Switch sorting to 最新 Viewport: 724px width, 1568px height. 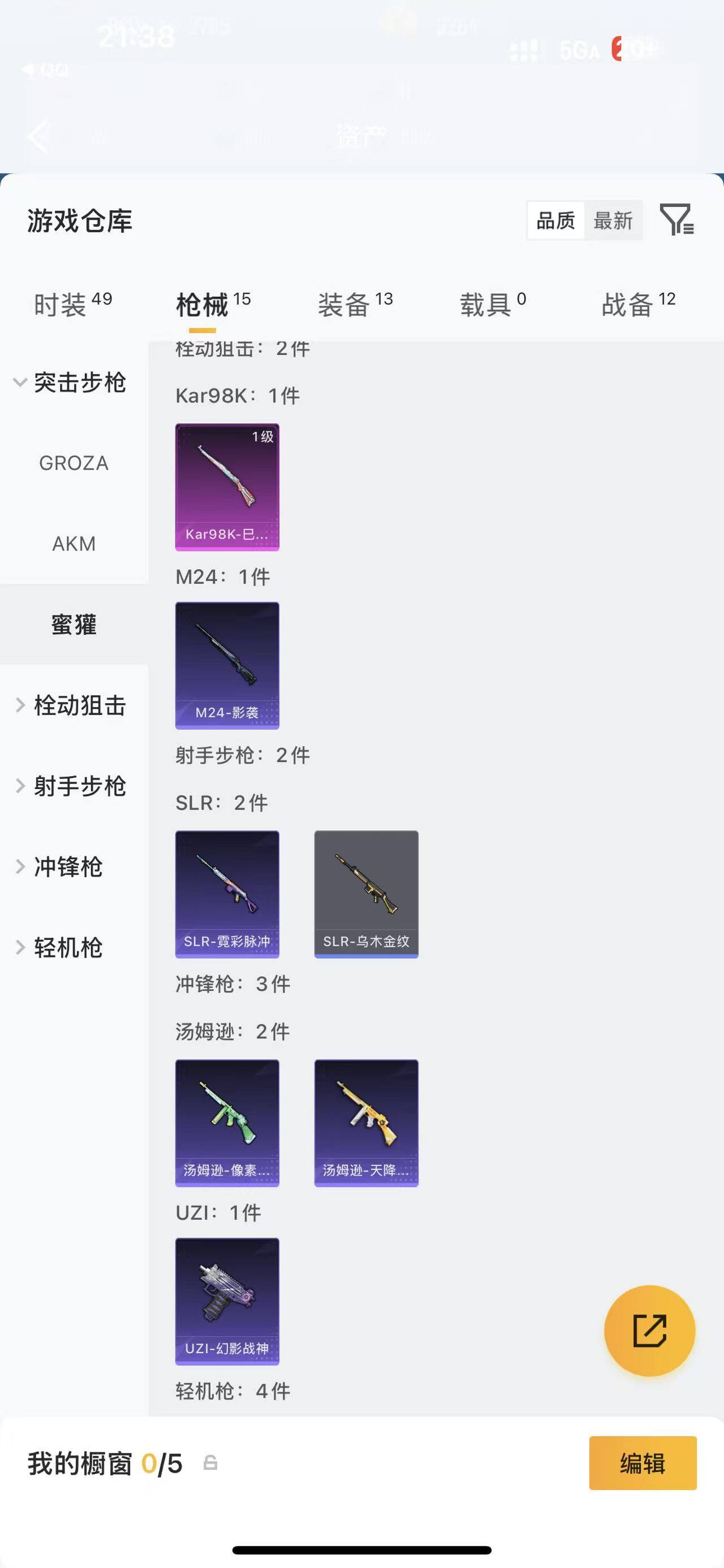coord(614,220)
